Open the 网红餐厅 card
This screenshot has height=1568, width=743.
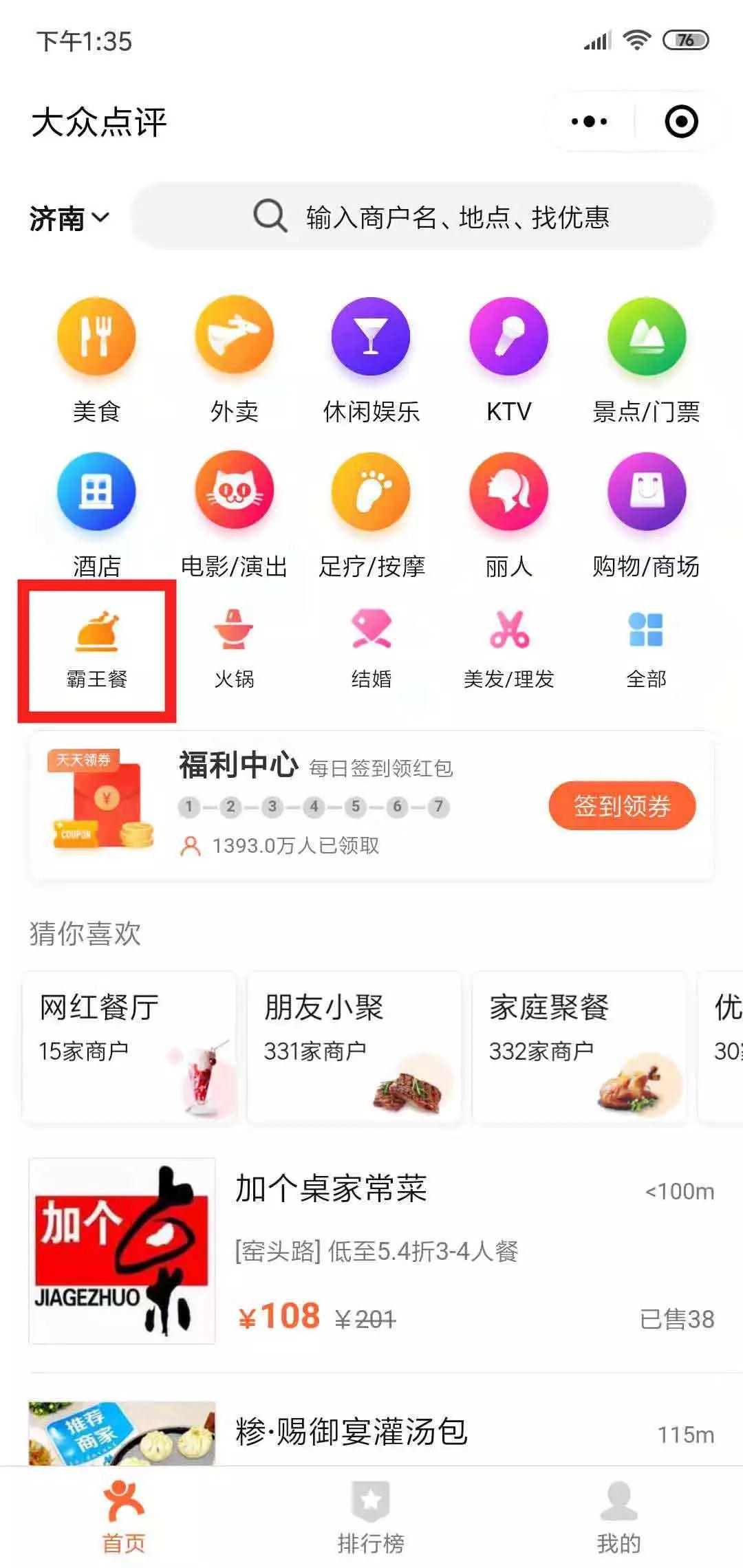tap(129, 1045)
